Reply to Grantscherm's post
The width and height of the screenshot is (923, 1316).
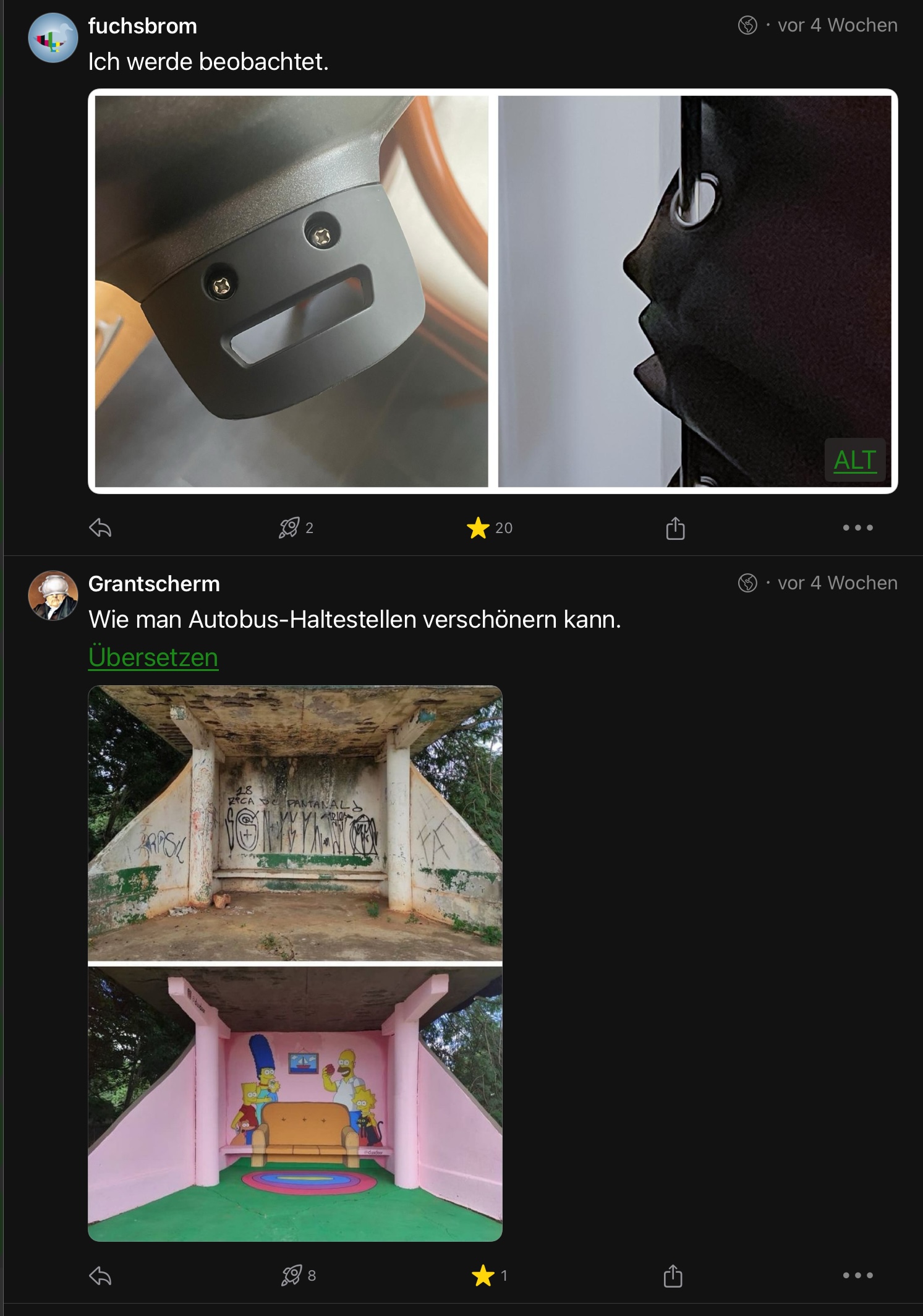tap(100, 1275)
